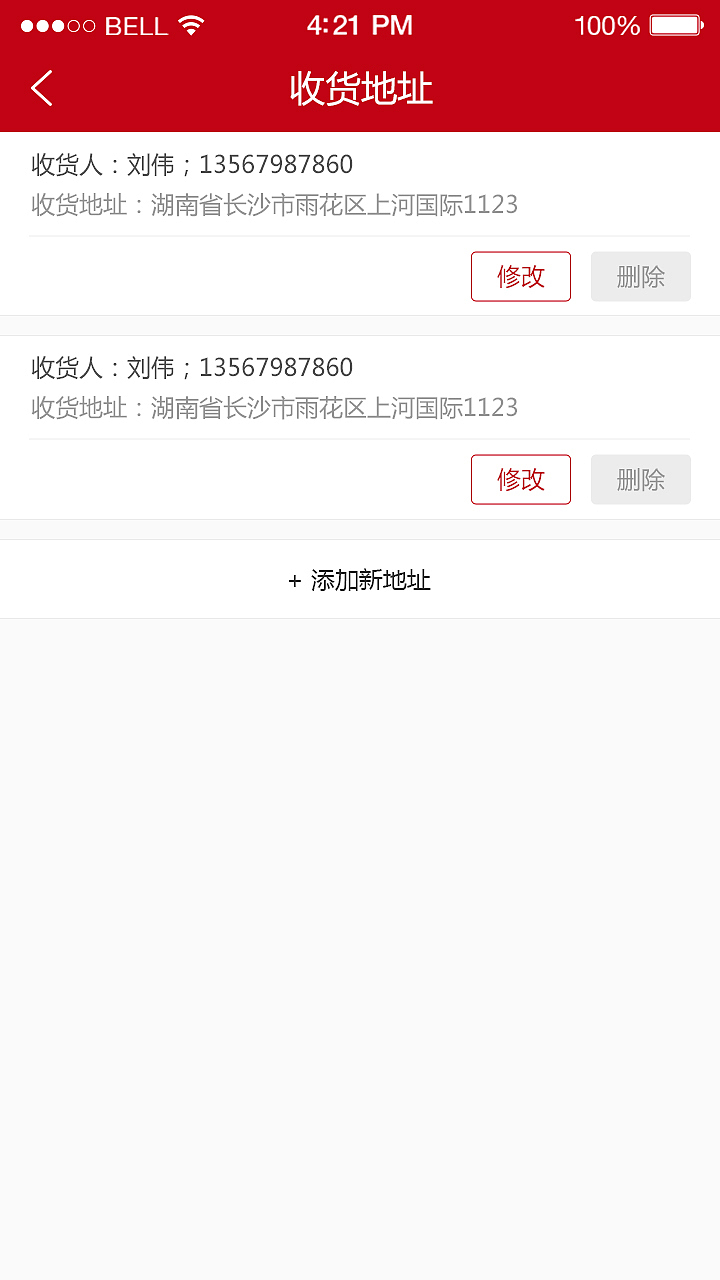720x1280 pixels.
Task: Tap the battery level bar graphic
Action: pyautogui.click(x=676, y=25)
